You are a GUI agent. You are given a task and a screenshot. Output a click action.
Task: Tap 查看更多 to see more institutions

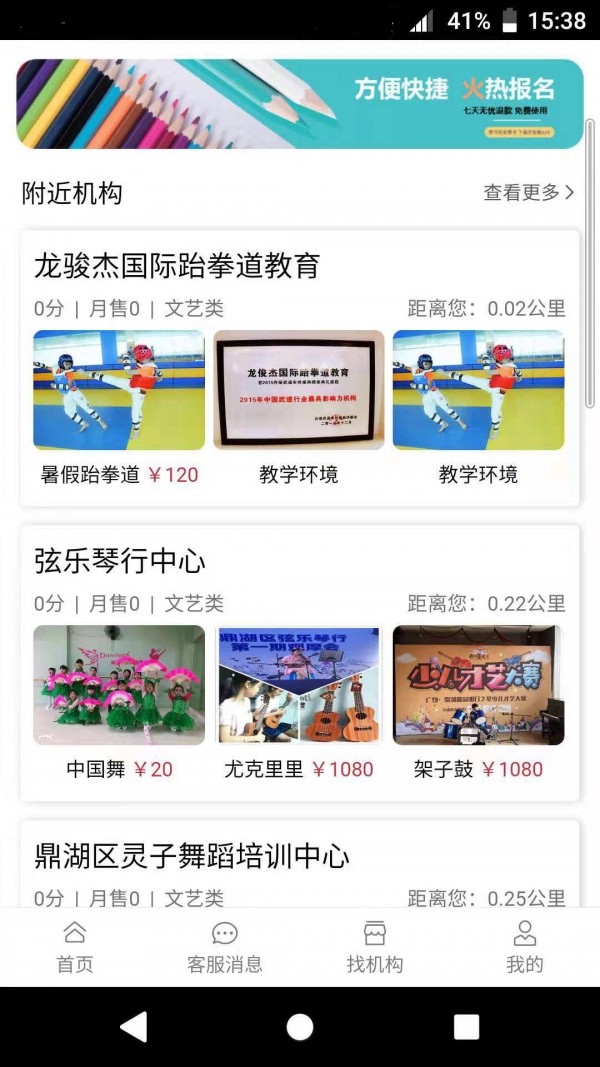click(528, 193)
